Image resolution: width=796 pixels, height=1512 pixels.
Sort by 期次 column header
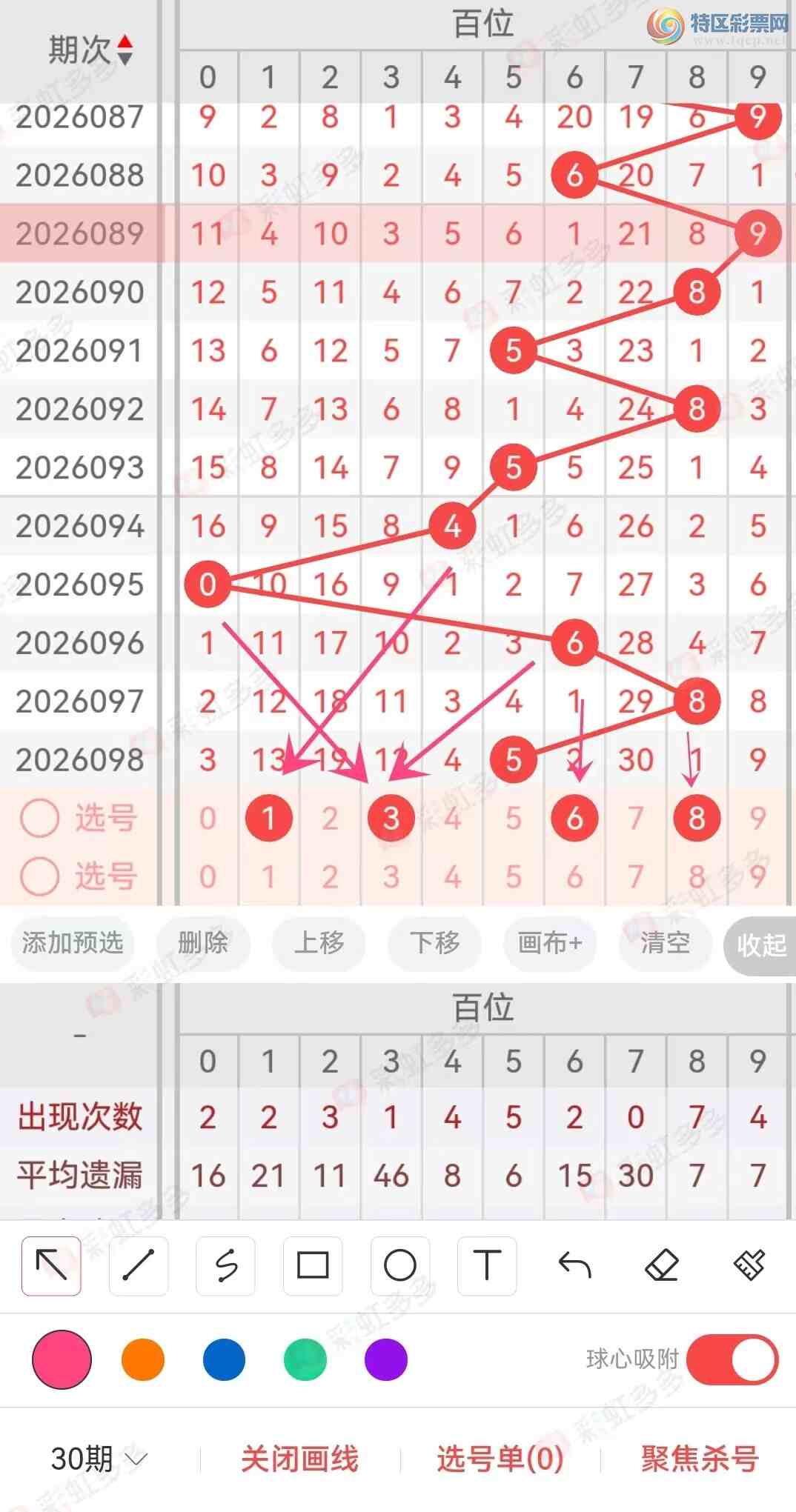click(x=90, y=50)
